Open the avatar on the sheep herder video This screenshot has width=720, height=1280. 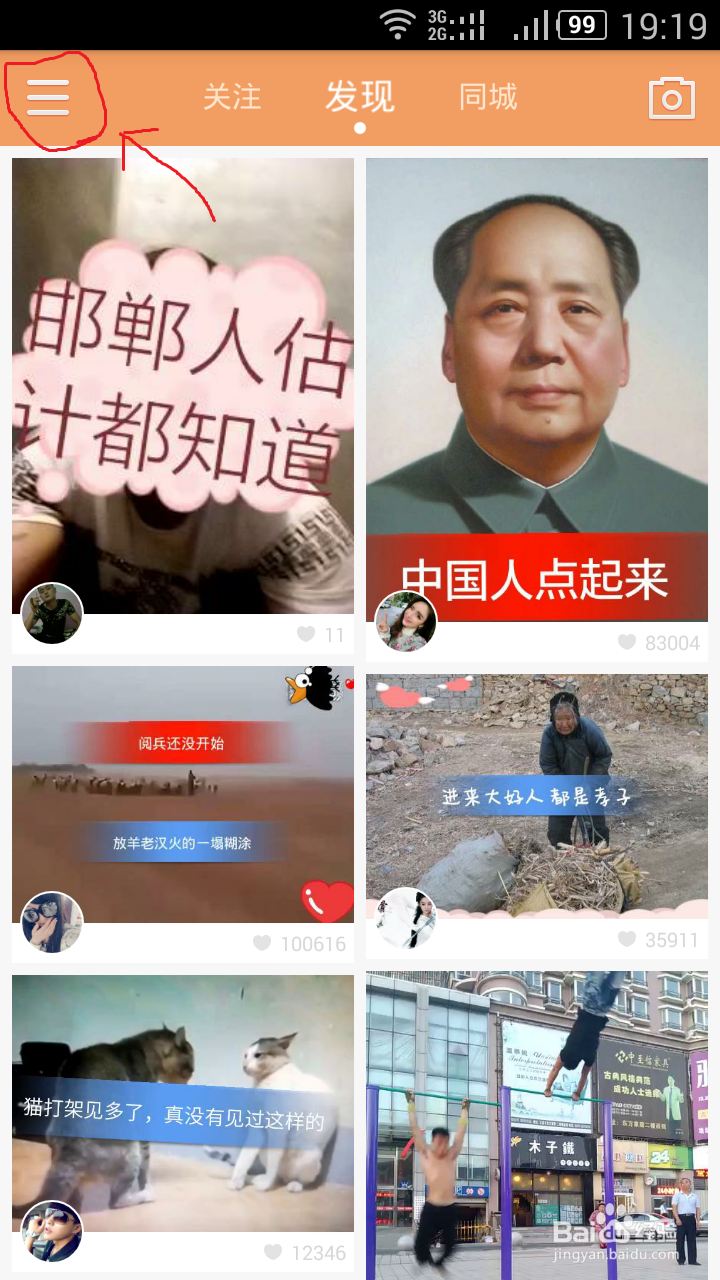pos(51,922)
